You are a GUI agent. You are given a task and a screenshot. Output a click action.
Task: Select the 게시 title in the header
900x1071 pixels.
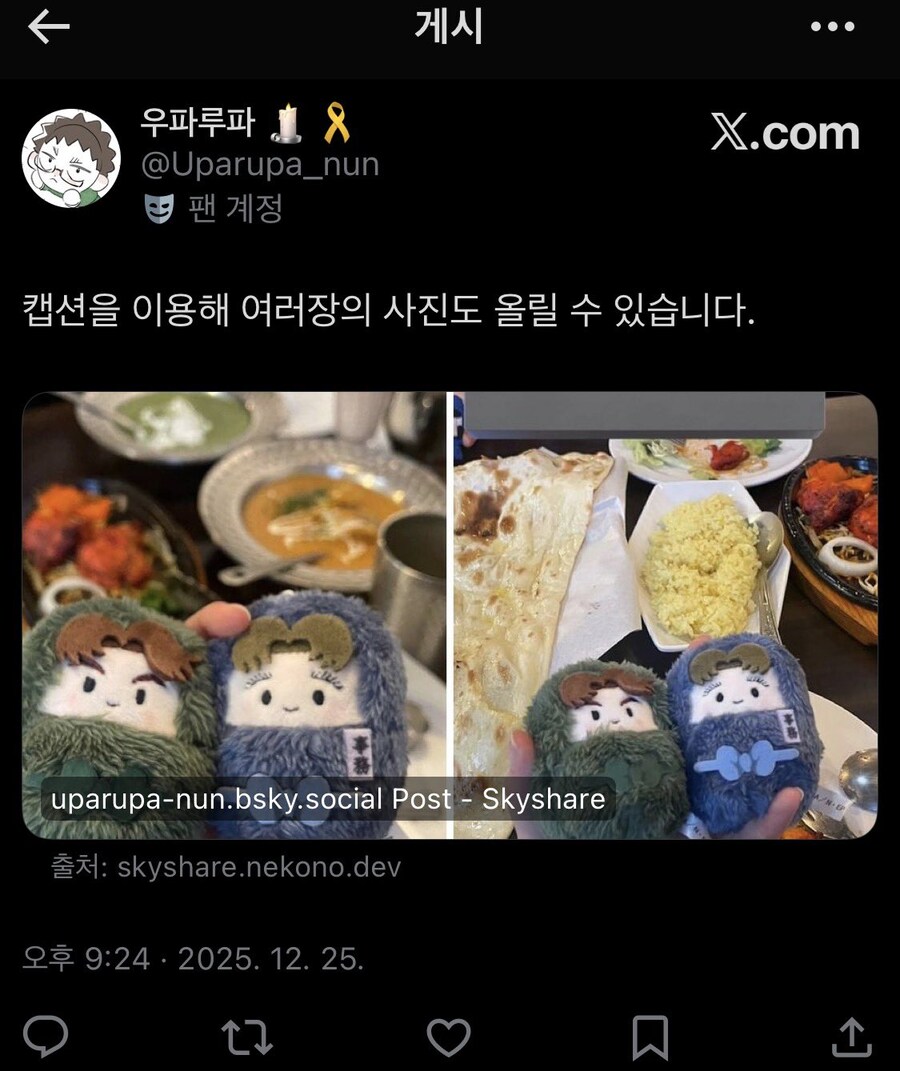point(450,29)
